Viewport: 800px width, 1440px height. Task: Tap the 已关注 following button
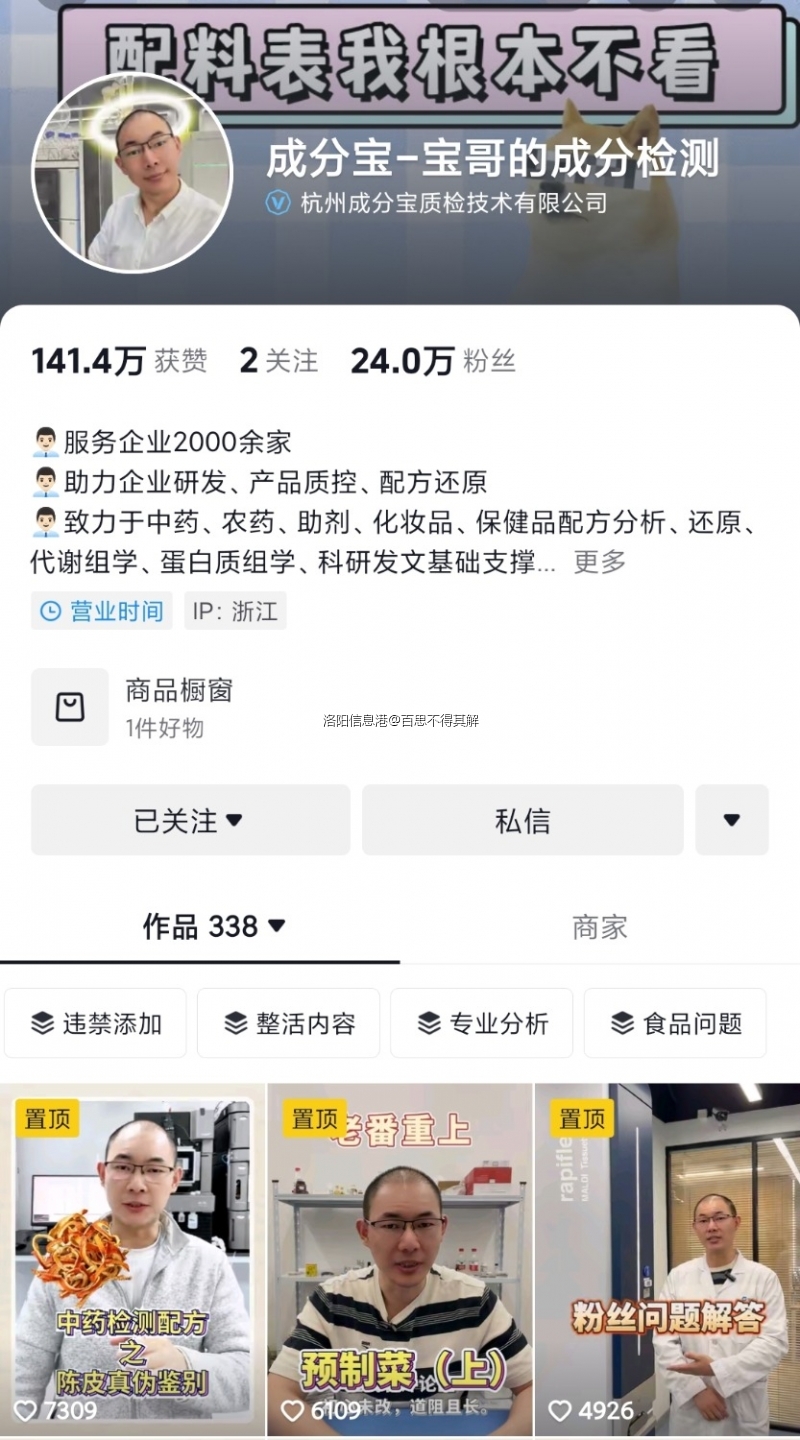click(190, 820)
